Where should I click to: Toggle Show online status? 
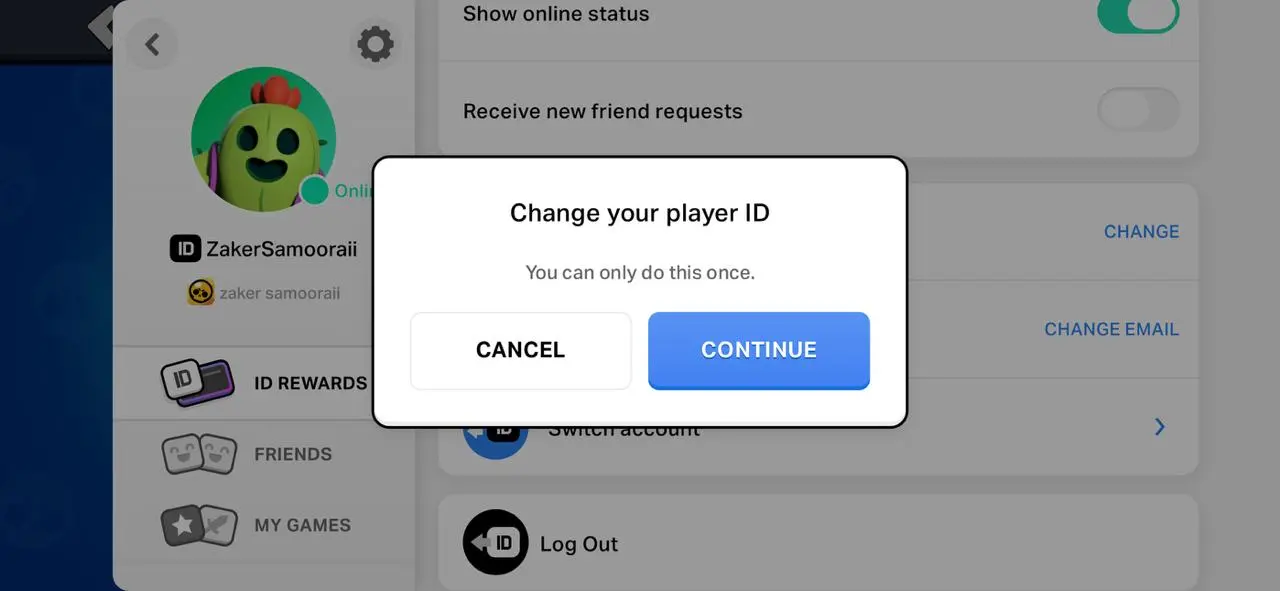coord(1137,14)
